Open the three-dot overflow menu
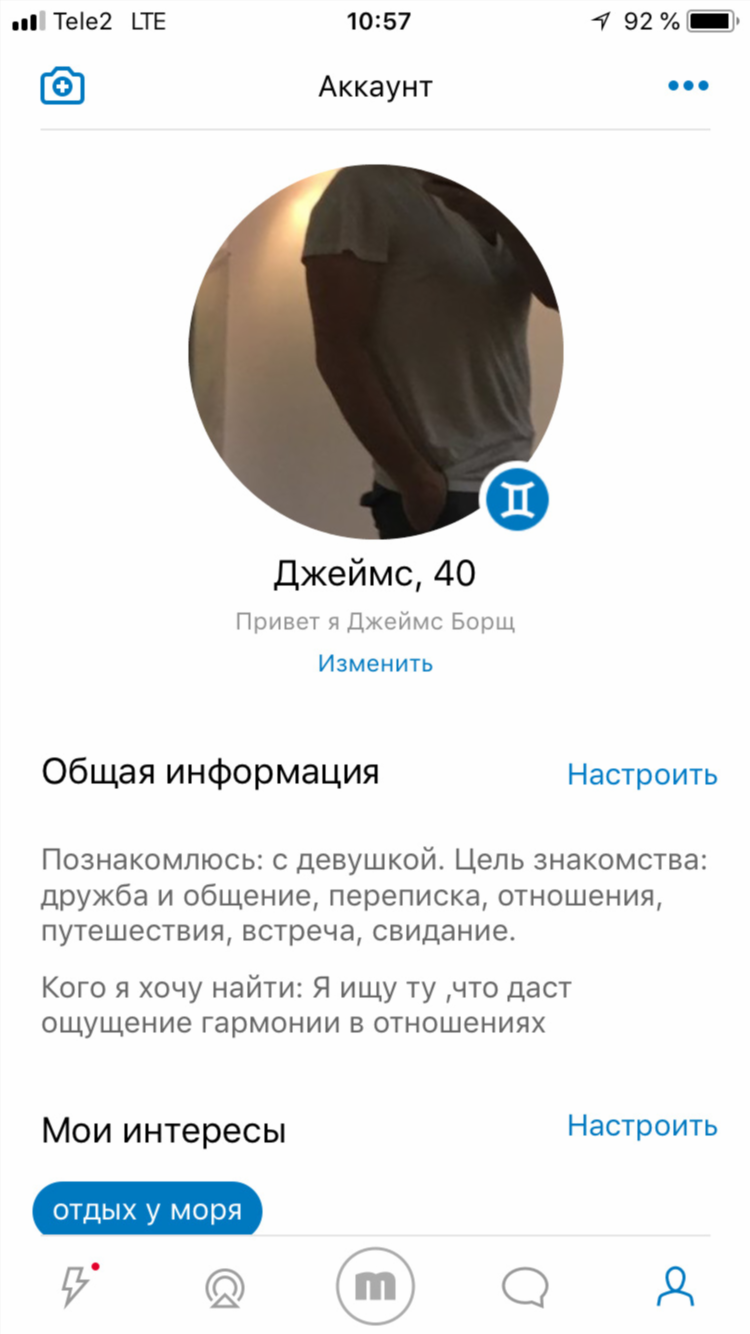This screenshot has height=1334, width=750. (x=688, y=86)
